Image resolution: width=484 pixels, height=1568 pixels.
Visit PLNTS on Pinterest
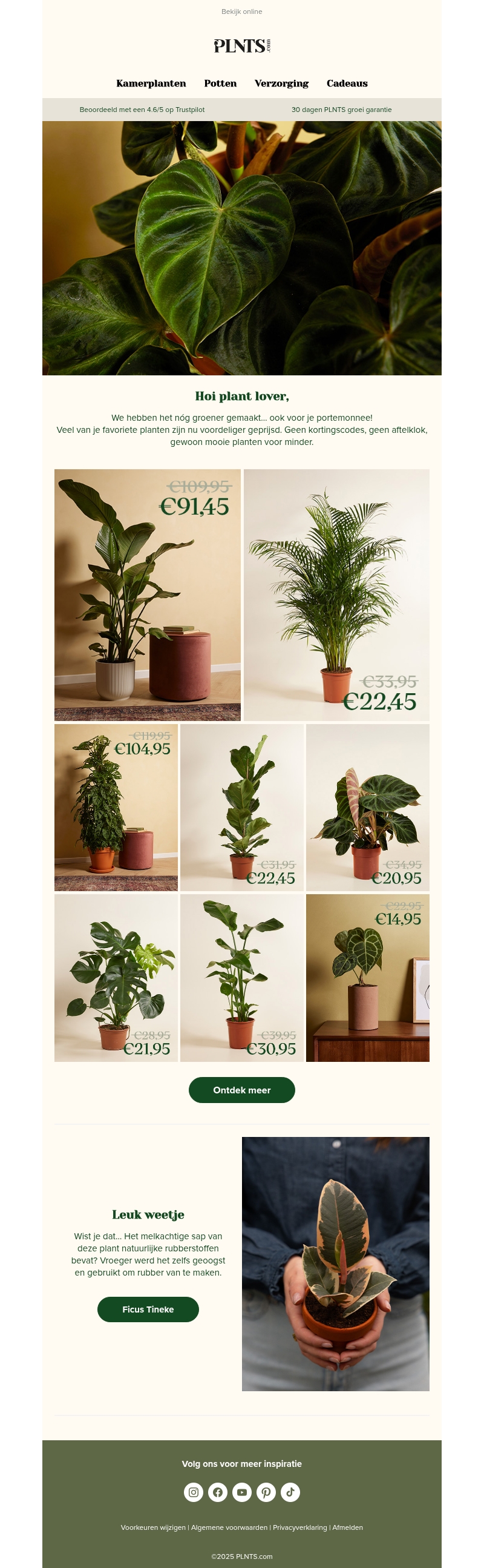[266, 1492]
